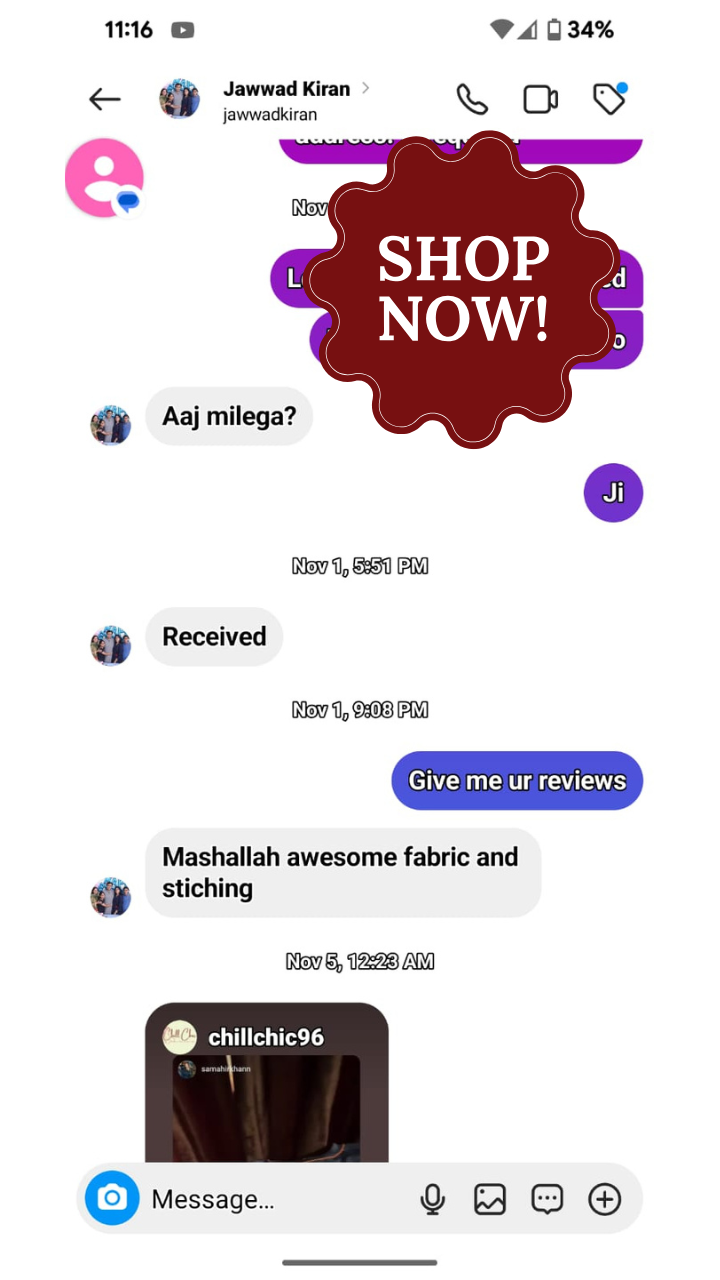
Task: Open the plus menu for more options
Action: coord(604,1199)
